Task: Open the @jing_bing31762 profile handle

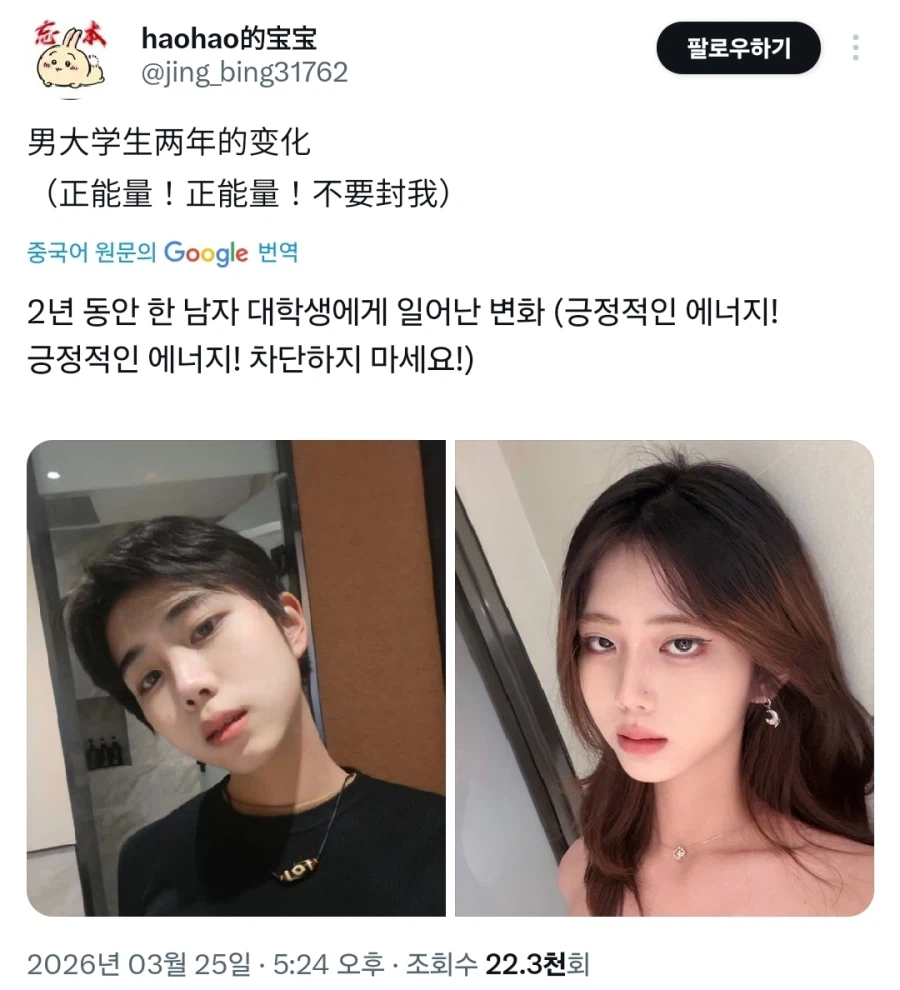Action: click(244, 73)
